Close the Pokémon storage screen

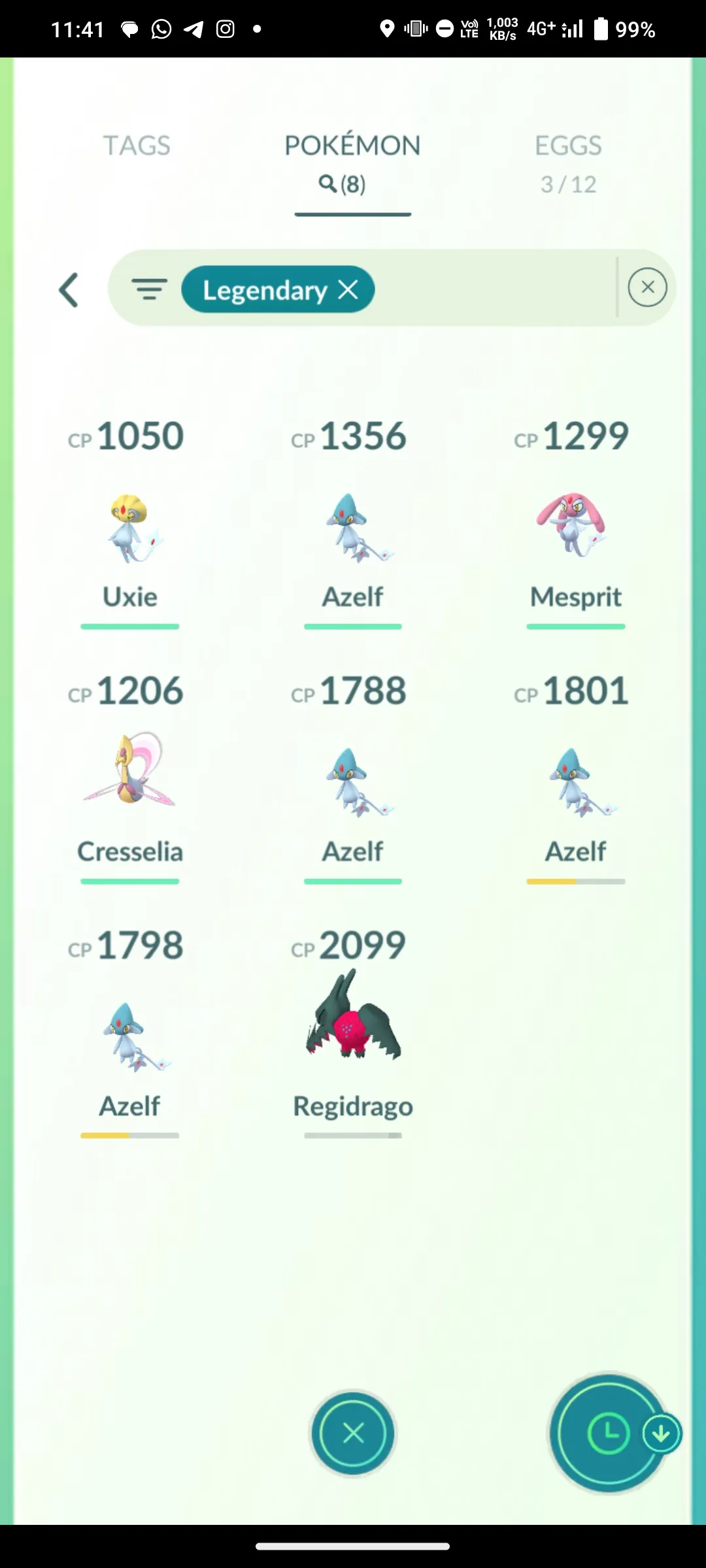tap(353, 1433)
